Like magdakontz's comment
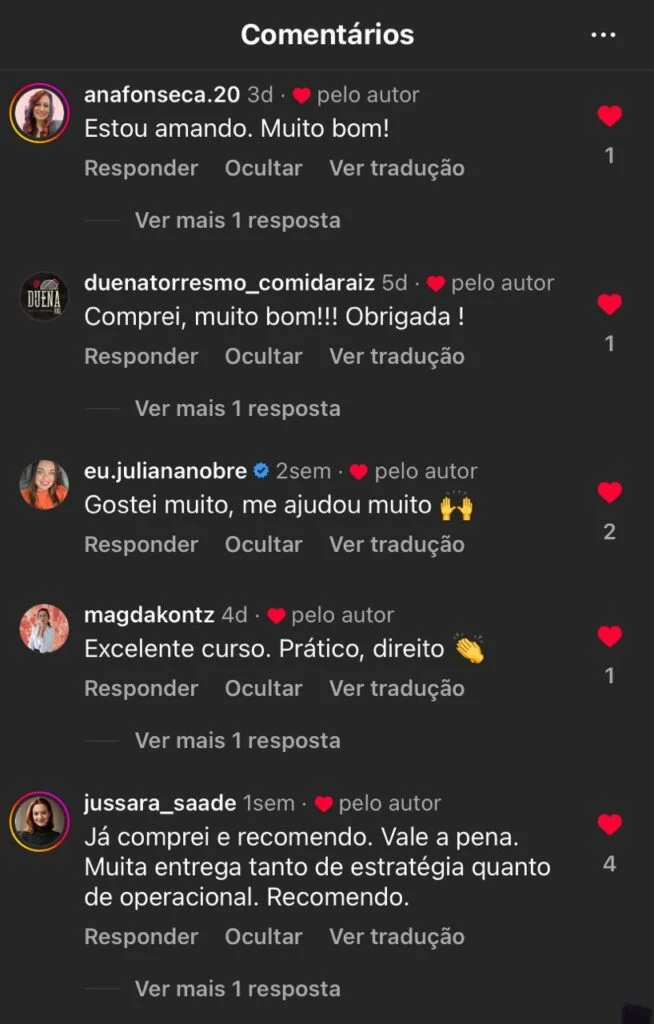Image resolution: width=654 pixels, height=1024 pixels. pyautogui.click(x=609, y=637)
